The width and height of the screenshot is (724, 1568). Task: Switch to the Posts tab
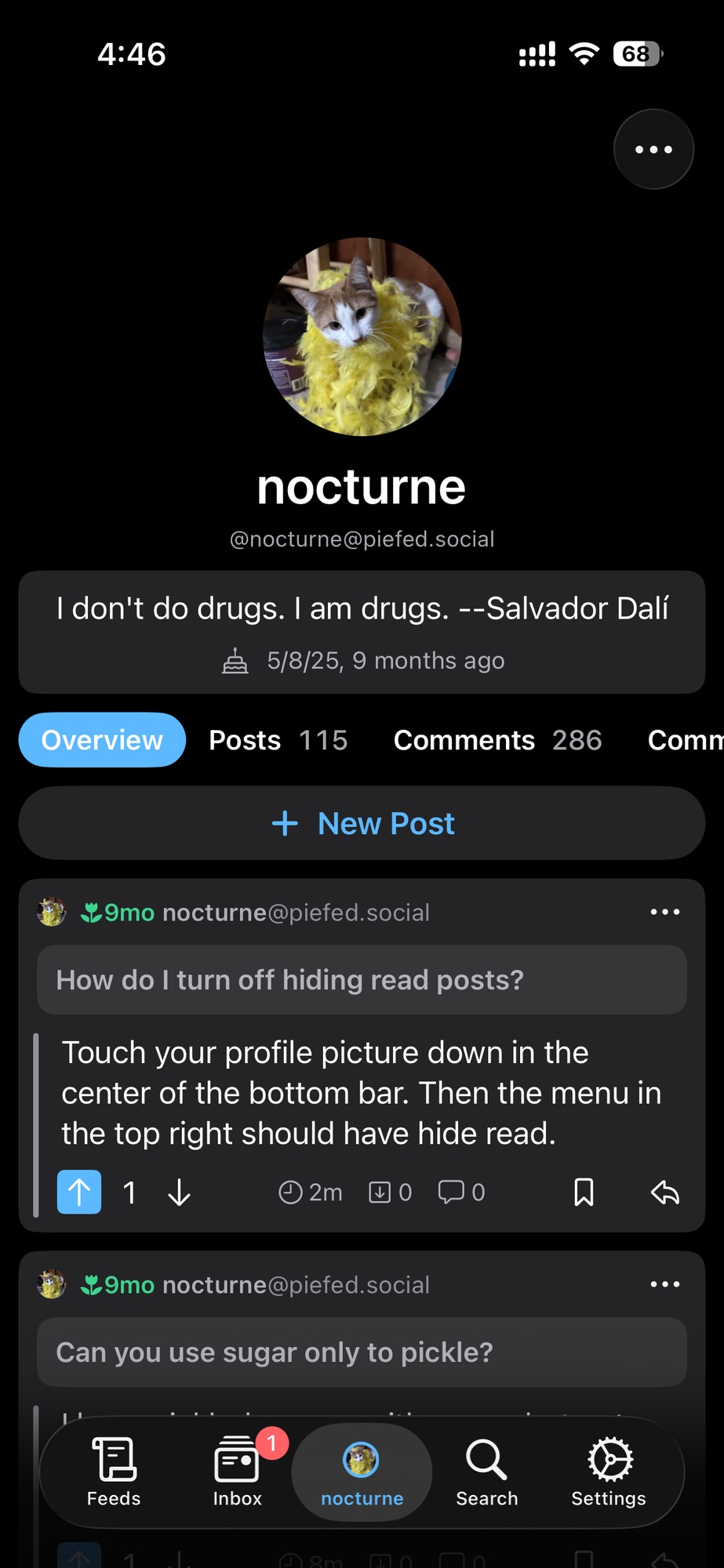278,740
